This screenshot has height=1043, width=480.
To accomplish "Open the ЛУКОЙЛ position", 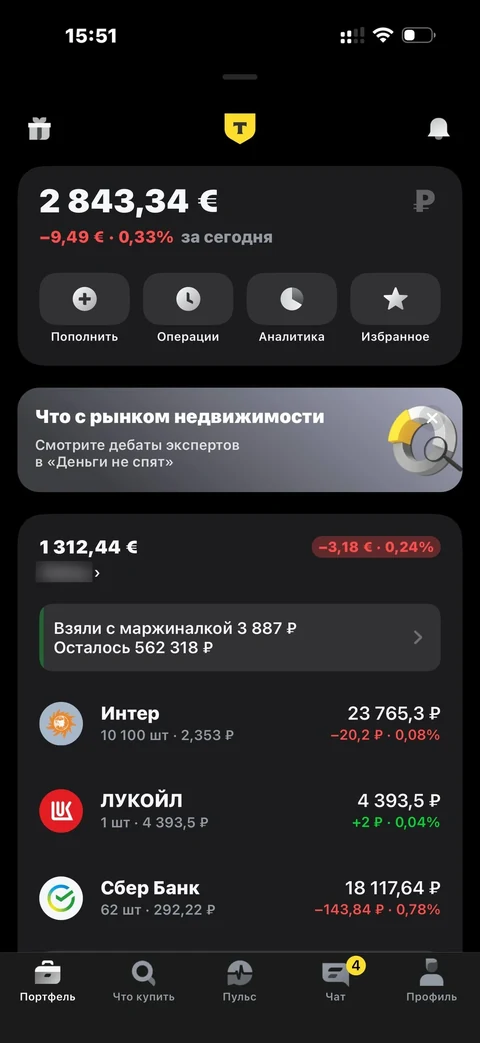I will [x=240, y=811].
